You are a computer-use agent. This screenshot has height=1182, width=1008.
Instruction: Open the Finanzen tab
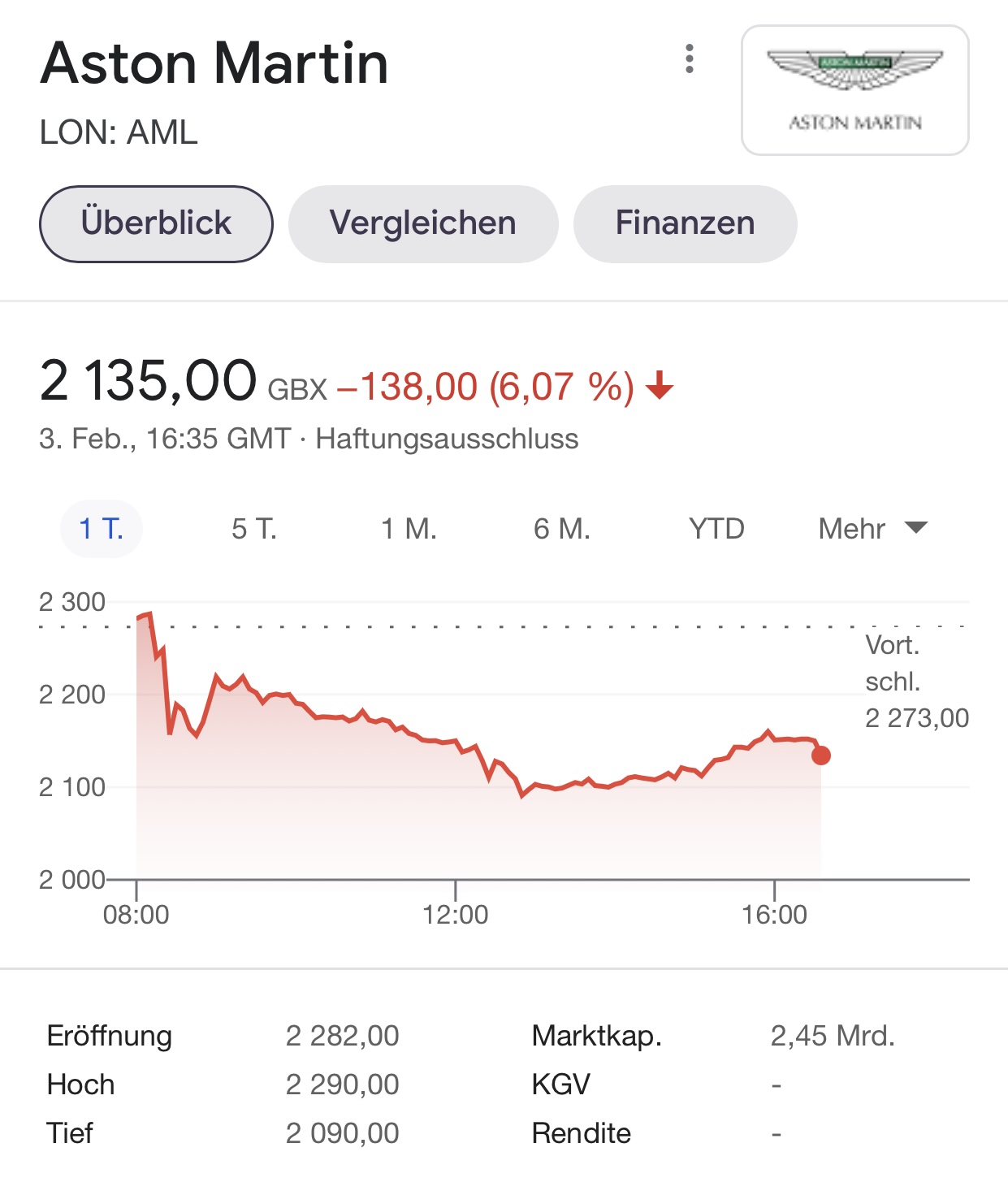click(685, 223)
